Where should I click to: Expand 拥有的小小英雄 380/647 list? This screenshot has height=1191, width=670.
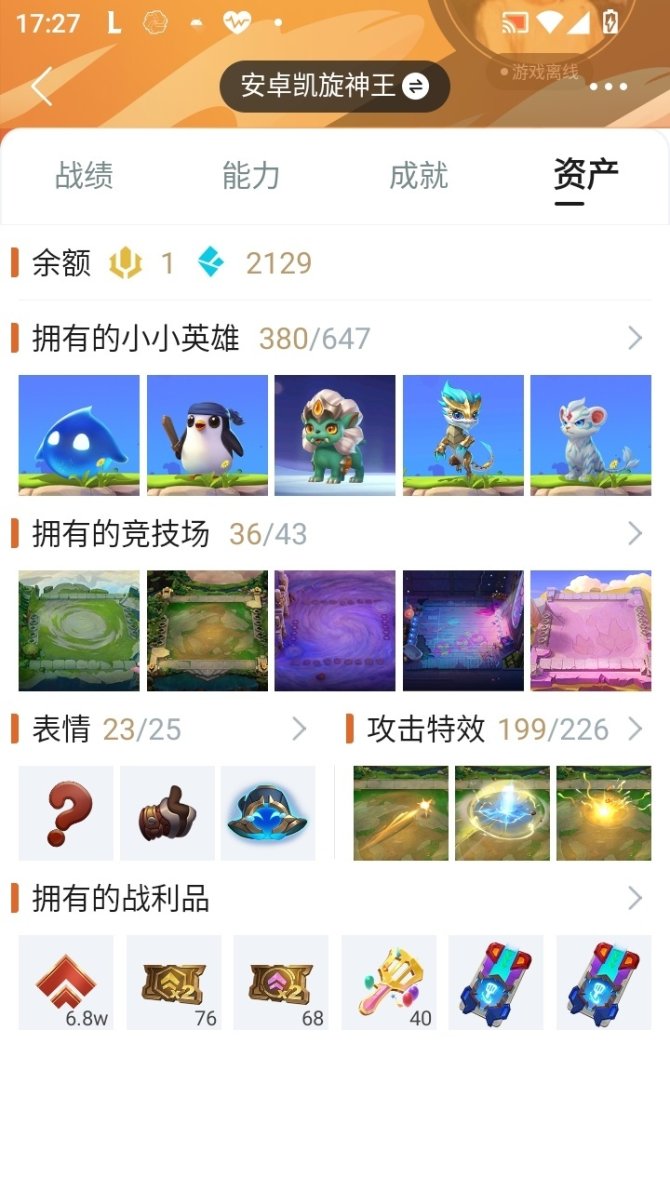tap(634, 339)
